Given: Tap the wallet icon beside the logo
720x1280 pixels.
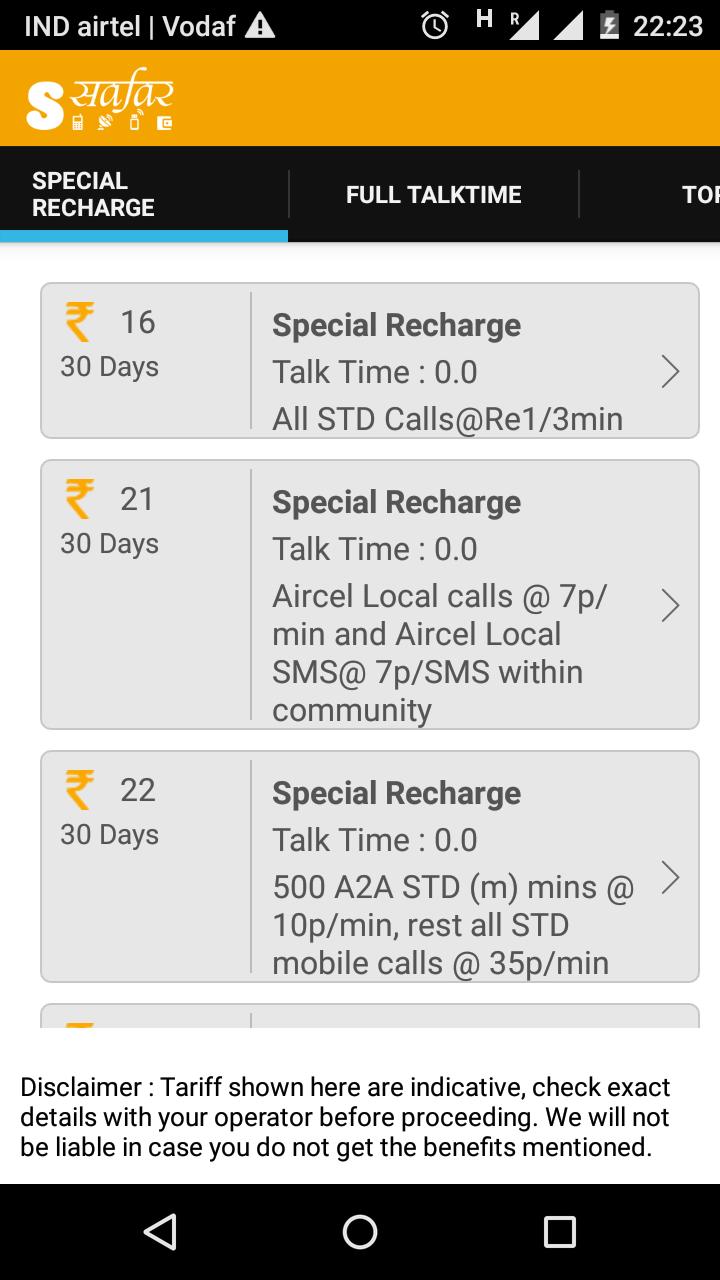Looking at the screenshot, I should pyautogui.click(x=165, y=123).
